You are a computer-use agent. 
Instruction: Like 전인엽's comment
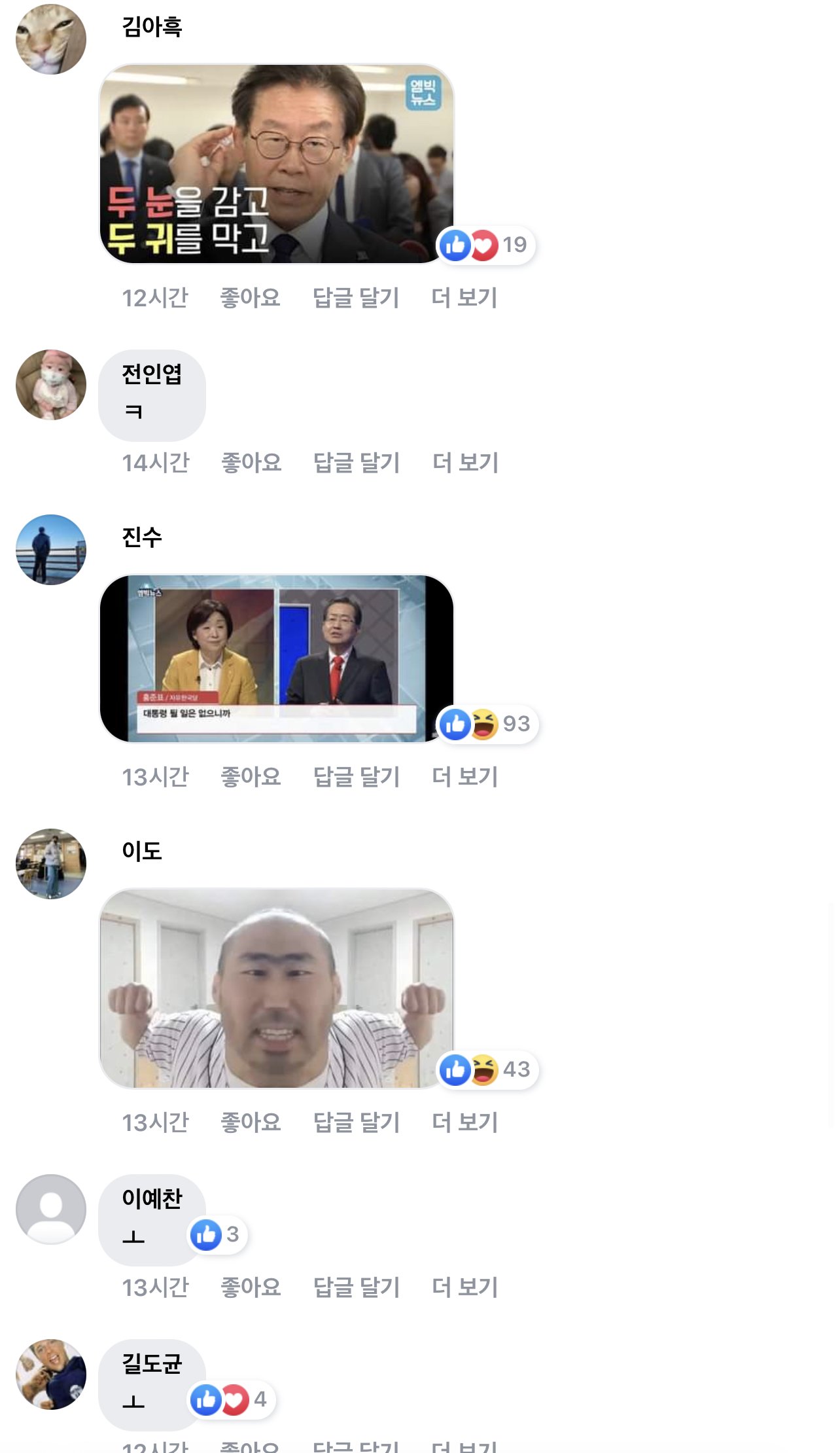251,463
